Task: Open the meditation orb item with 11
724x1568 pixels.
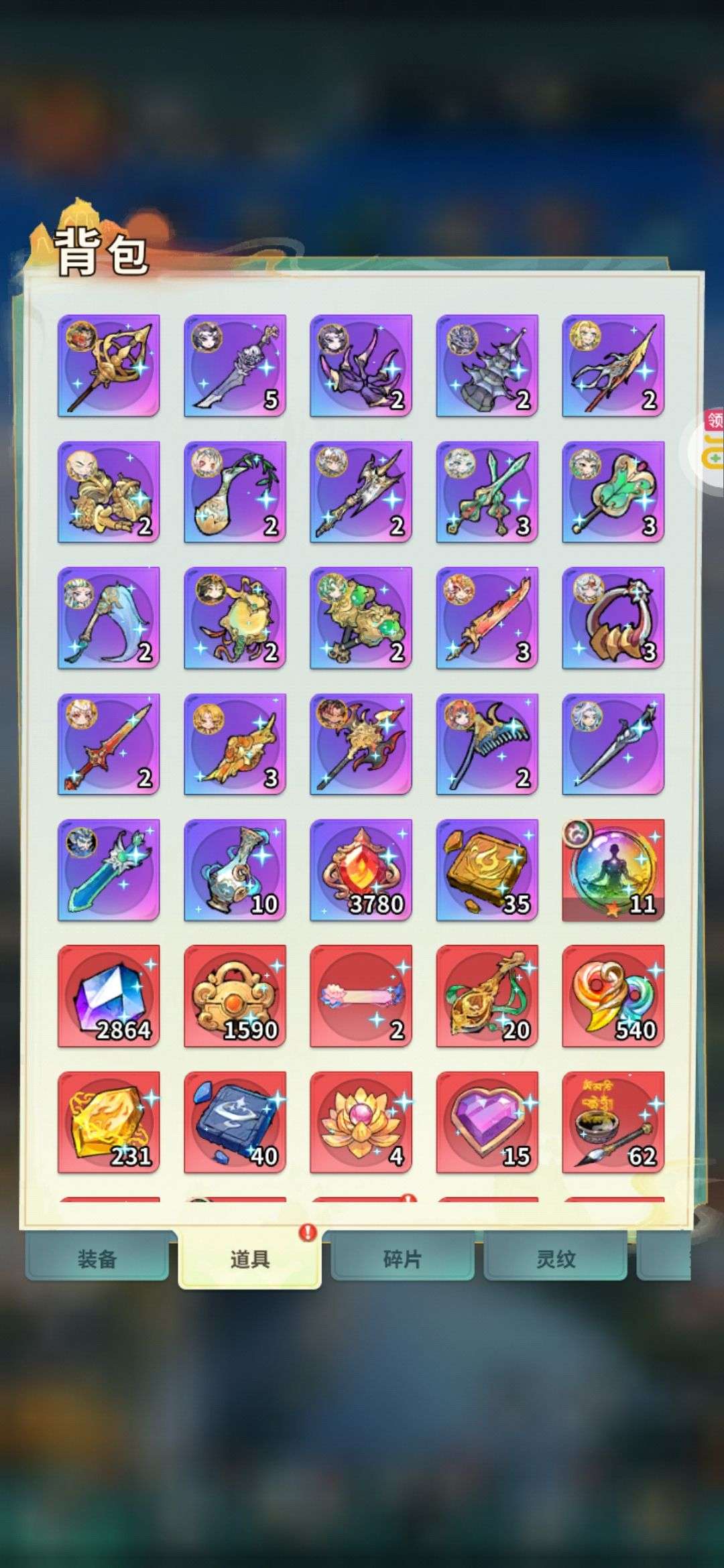Action: click(x=613, y=870)
